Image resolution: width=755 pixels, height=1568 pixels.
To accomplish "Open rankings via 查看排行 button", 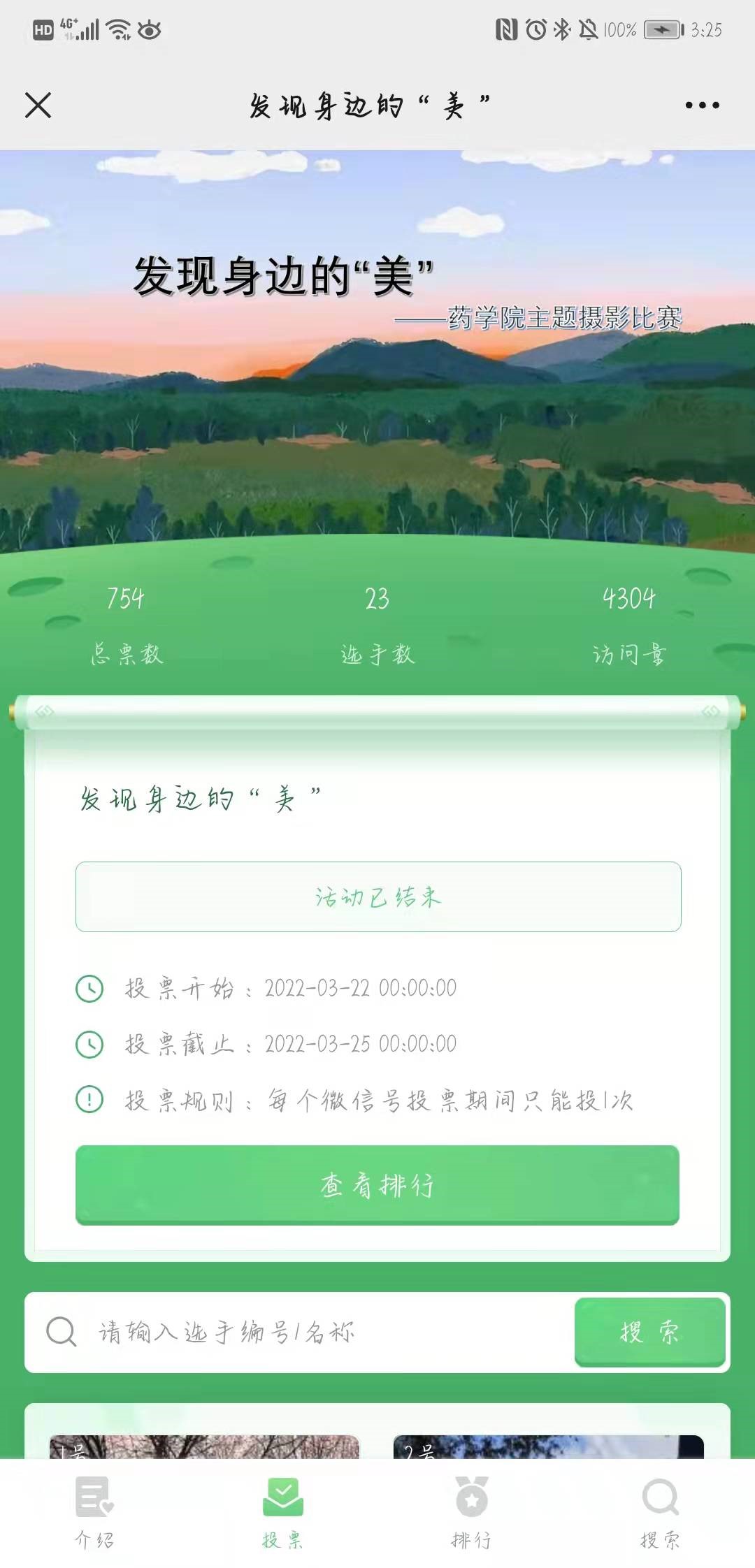I will [x=377, y=1185].
